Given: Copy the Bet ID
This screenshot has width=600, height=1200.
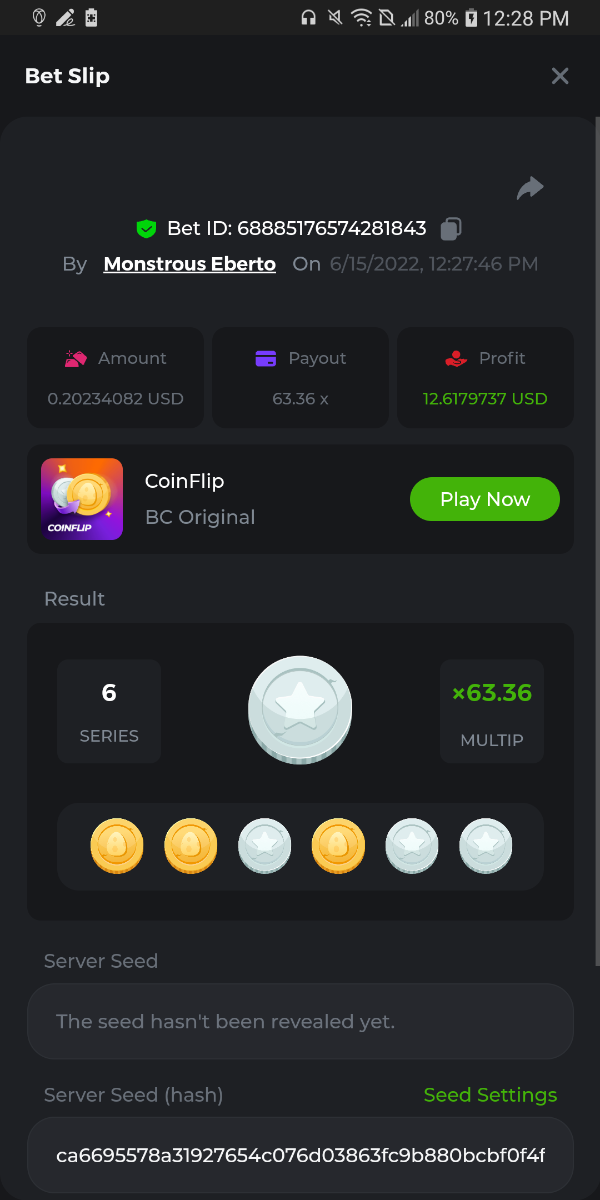Looking at the screenshot, I should click(451, 229).
